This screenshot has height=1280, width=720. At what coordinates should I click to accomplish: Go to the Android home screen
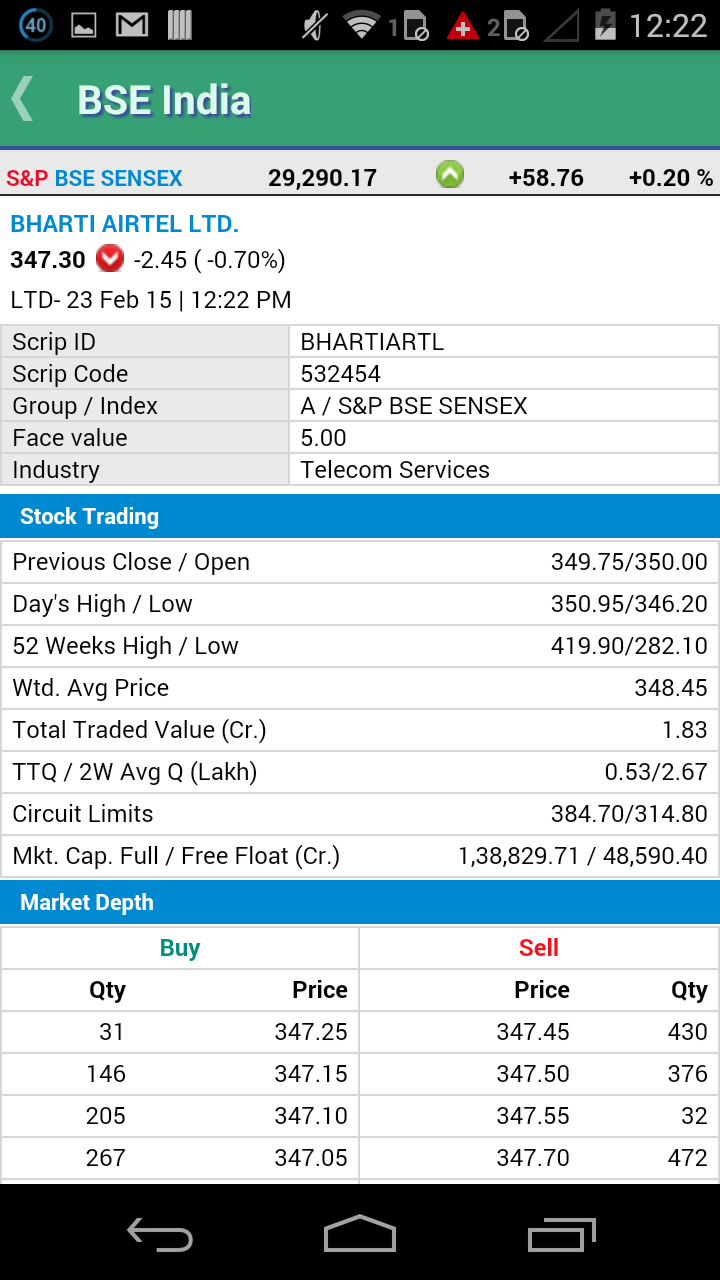360,1234
